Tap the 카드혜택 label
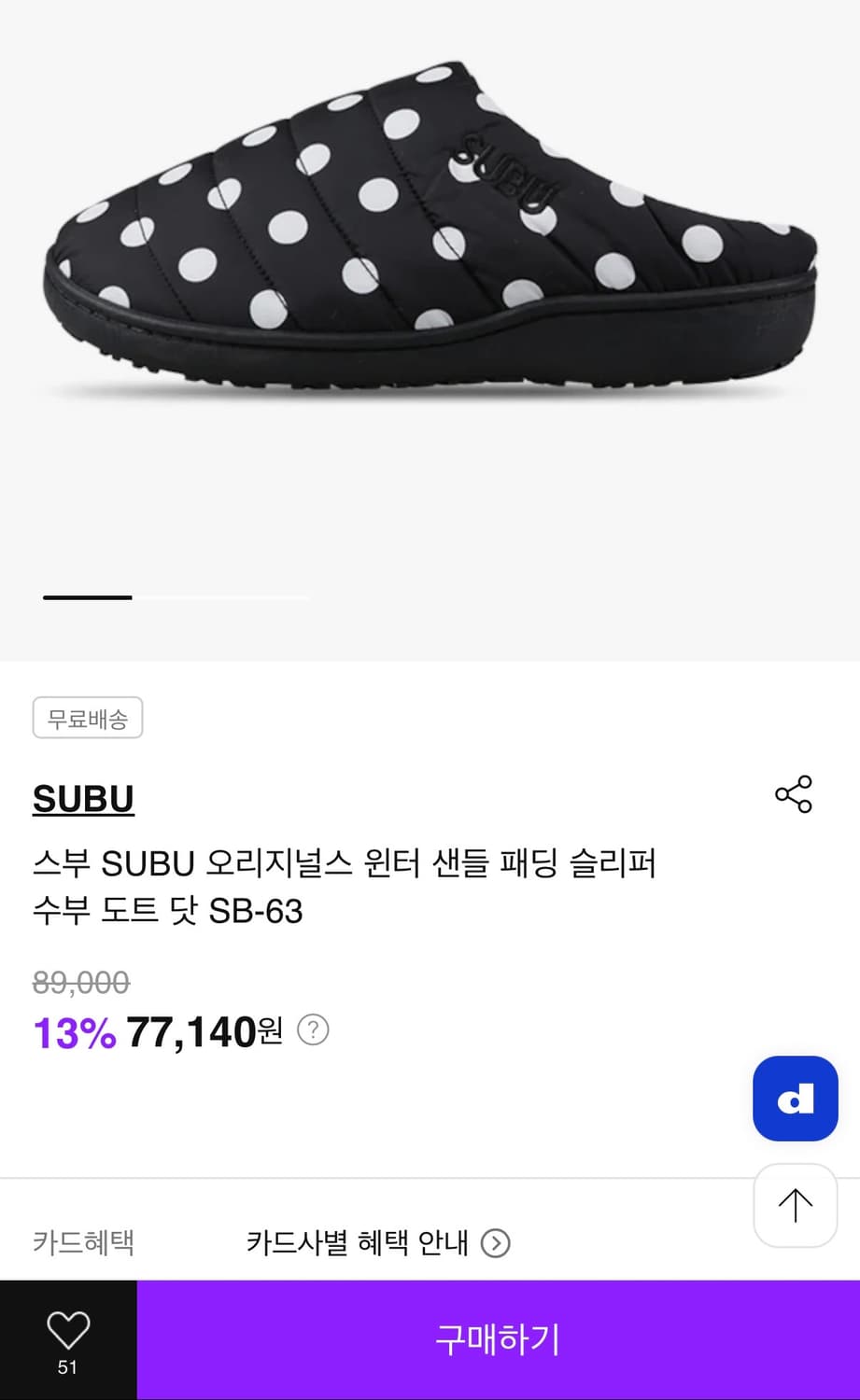Viewport: 860px width, 1400px height. (85, 1244)
